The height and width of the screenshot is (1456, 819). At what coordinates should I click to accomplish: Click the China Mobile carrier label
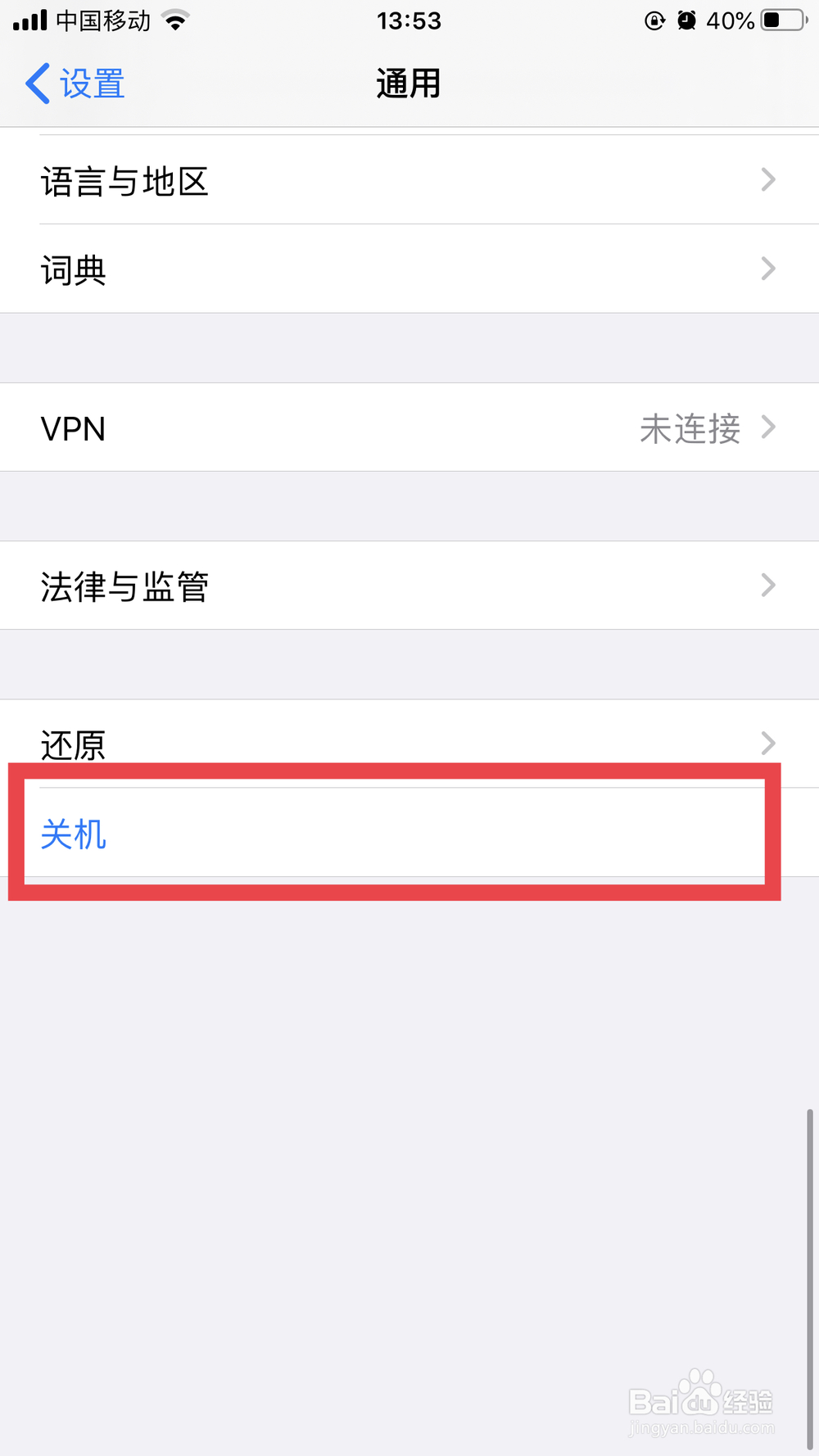pyautogui.click(x=104, y=21)
